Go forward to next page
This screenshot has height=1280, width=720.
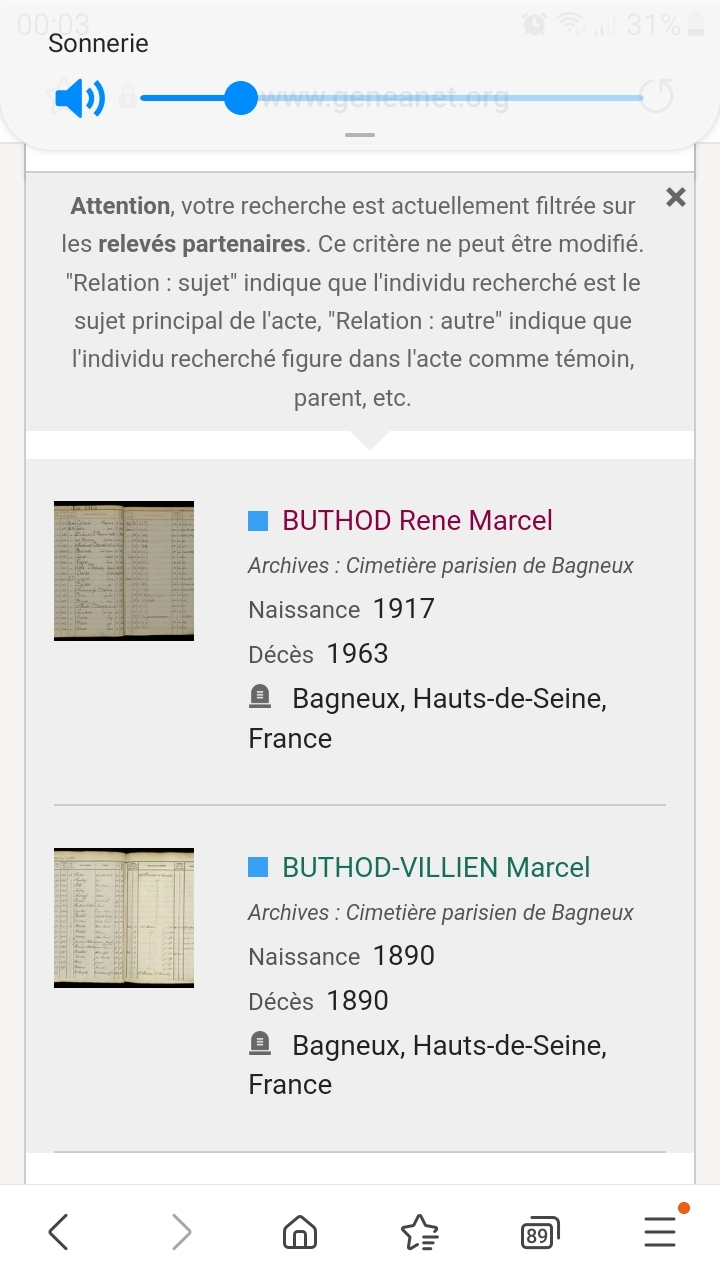coord(181,1232)
